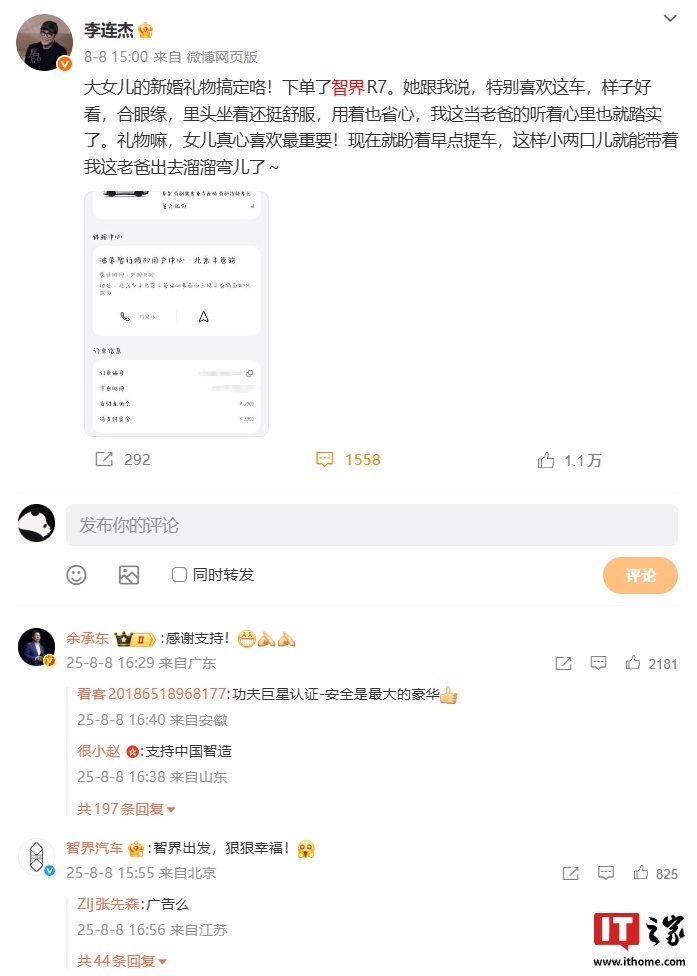Repost 智界汽车's comment

(x=570, y=873)
